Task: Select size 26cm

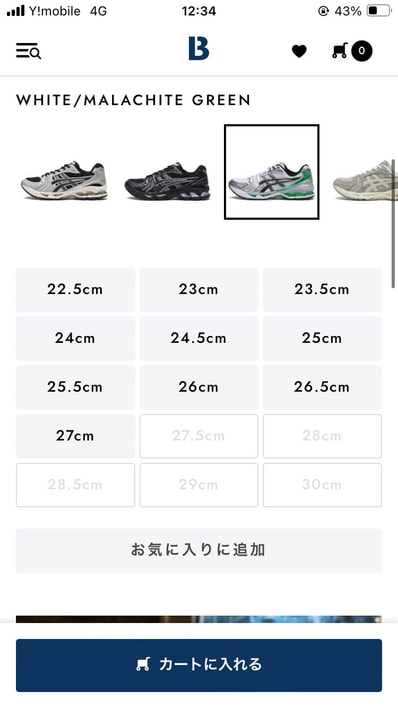Action: click(199, 387)
